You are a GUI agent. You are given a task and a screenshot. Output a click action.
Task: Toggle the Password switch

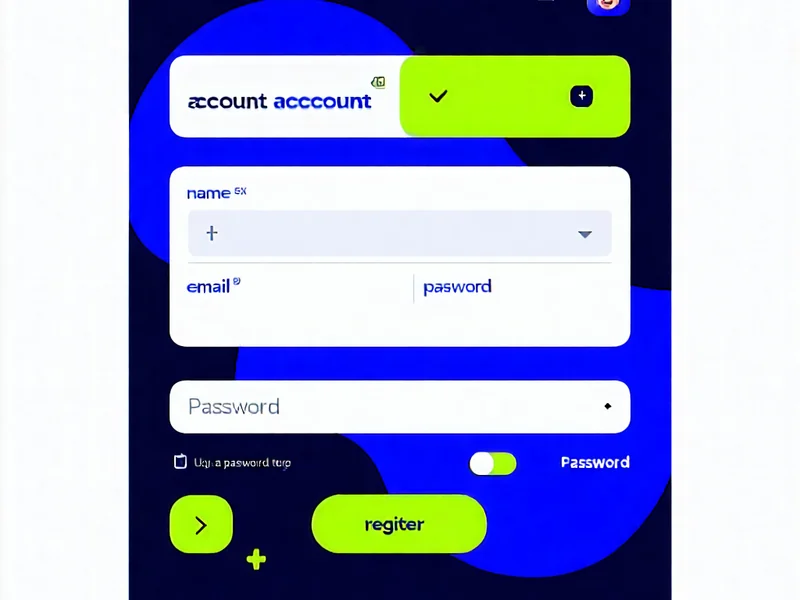click(x=493, y=463)
